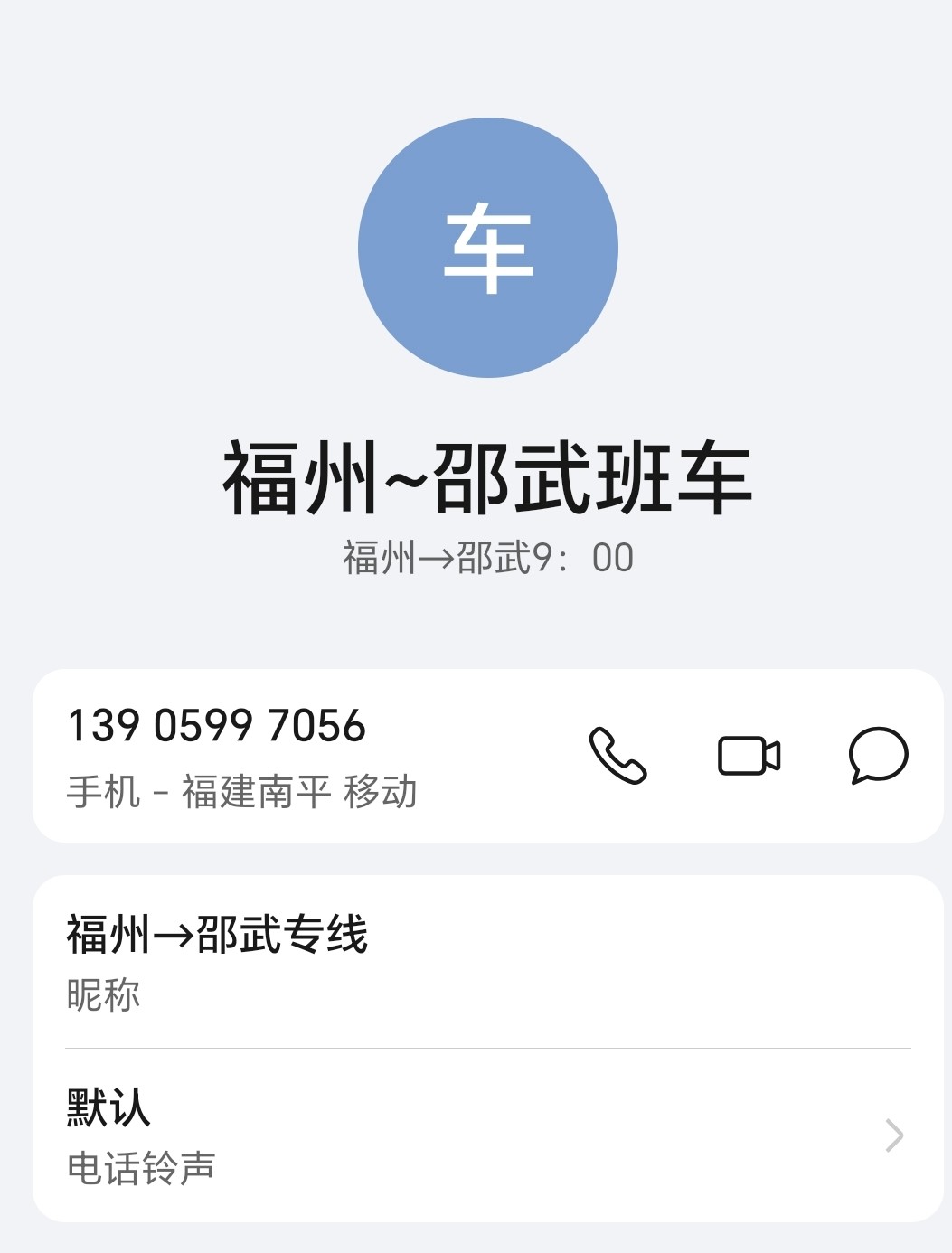Screen dimensions: 952x1253
Task: Tap the phone number 139 0599 7056 row
Action: [271, 755]
